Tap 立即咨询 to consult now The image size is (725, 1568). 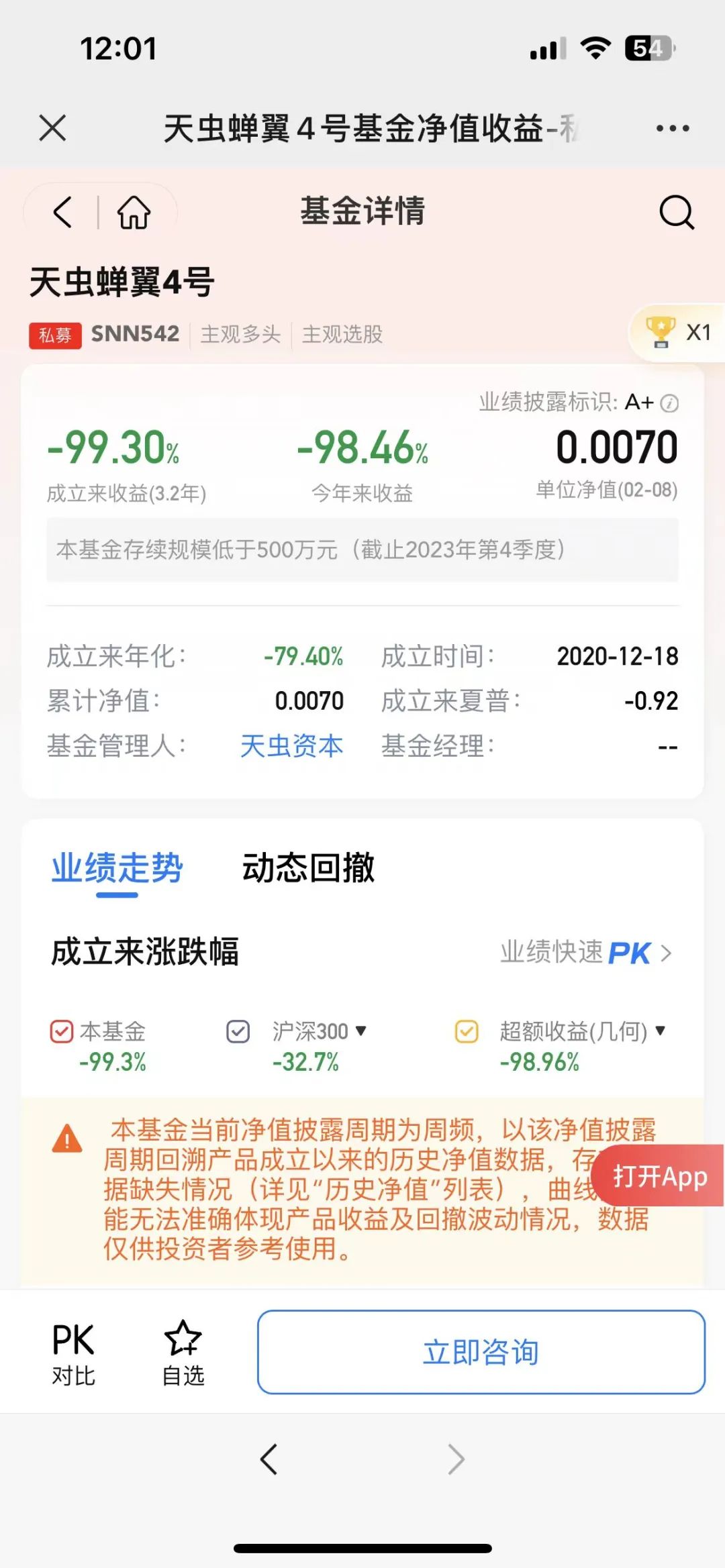[x=481, y=1352]
